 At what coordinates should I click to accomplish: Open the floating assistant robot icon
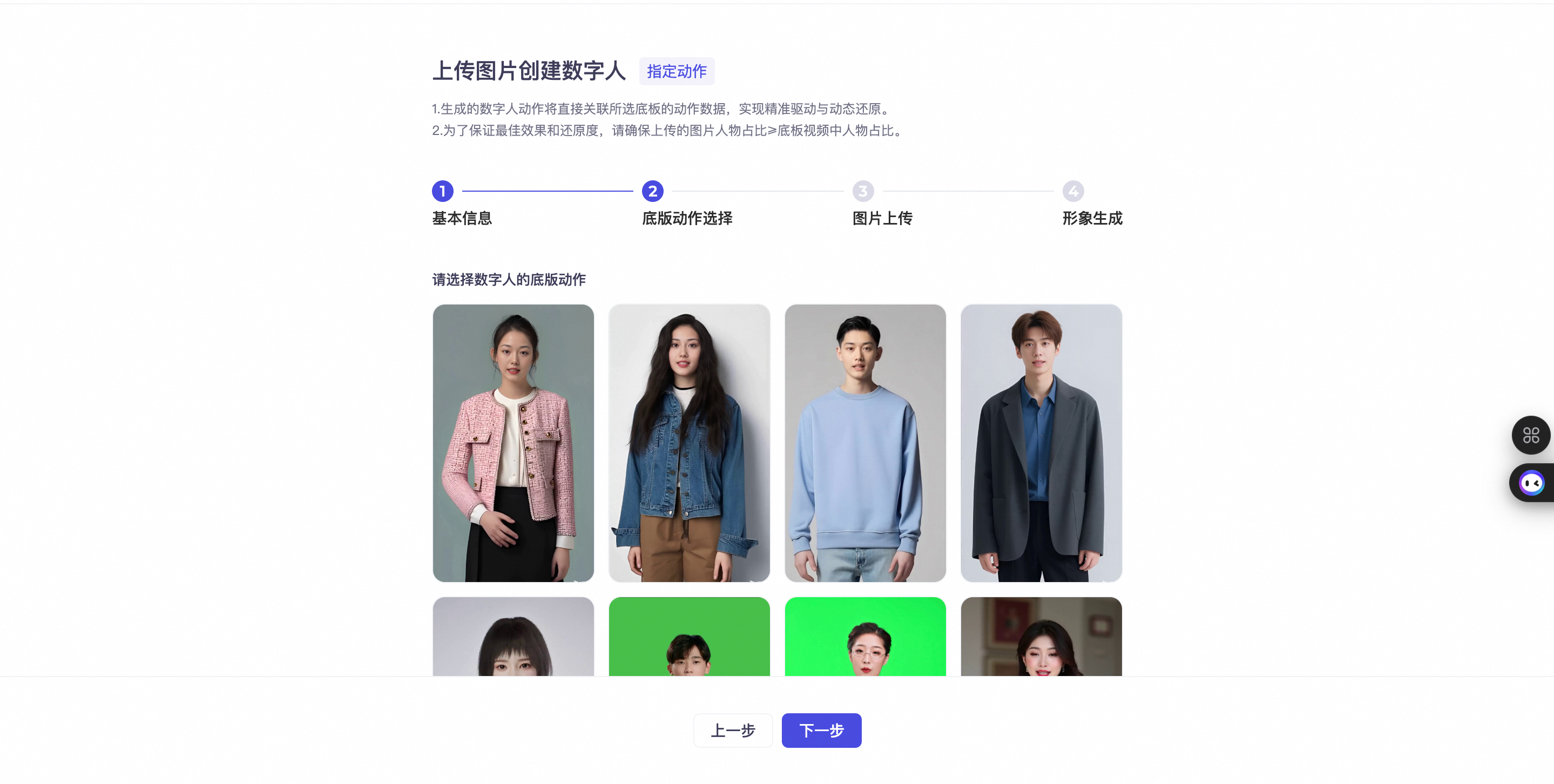pyautogui.click(x=1531, y=483)
